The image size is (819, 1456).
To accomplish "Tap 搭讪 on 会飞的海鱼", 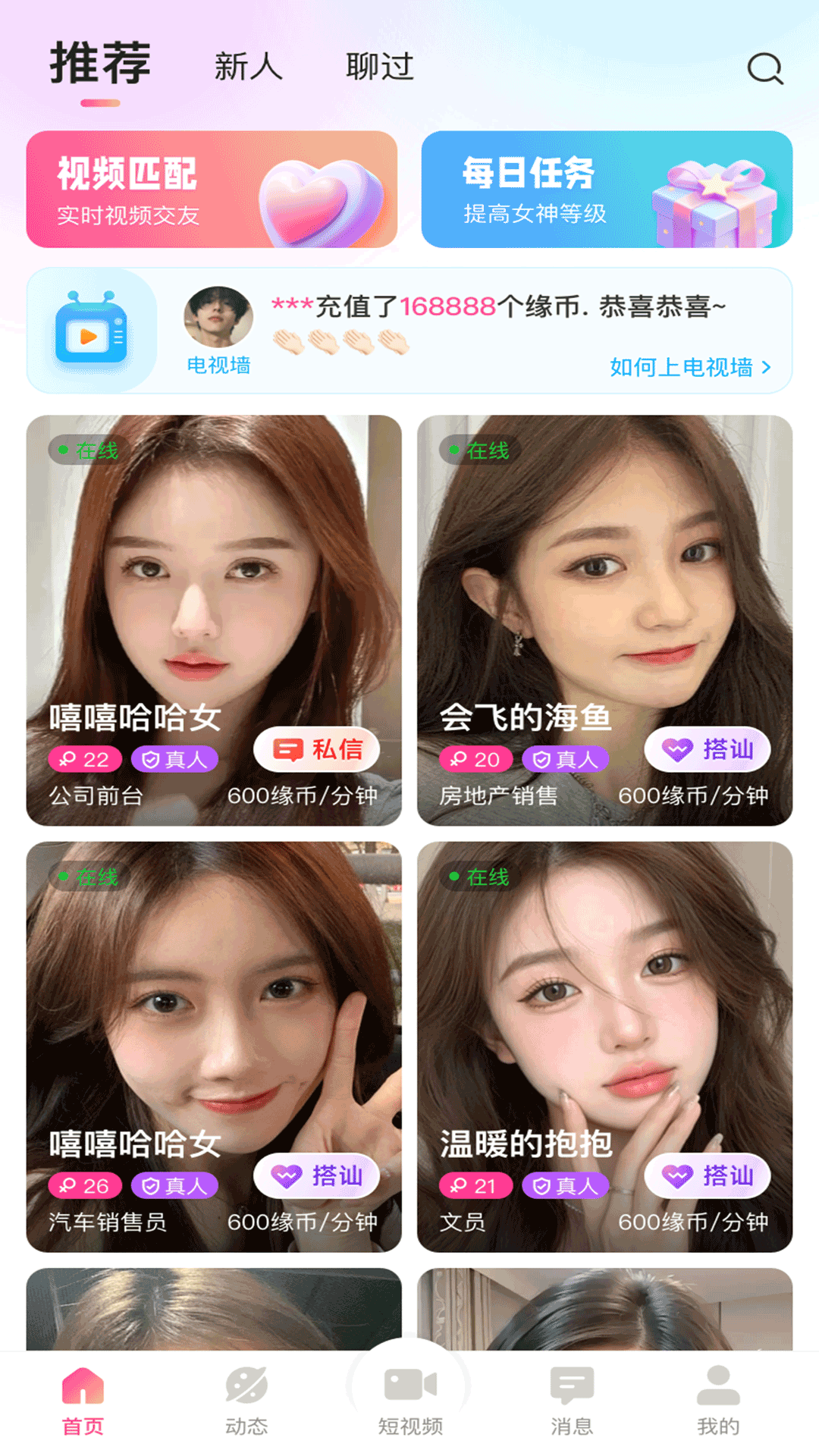I will [708, 749].
